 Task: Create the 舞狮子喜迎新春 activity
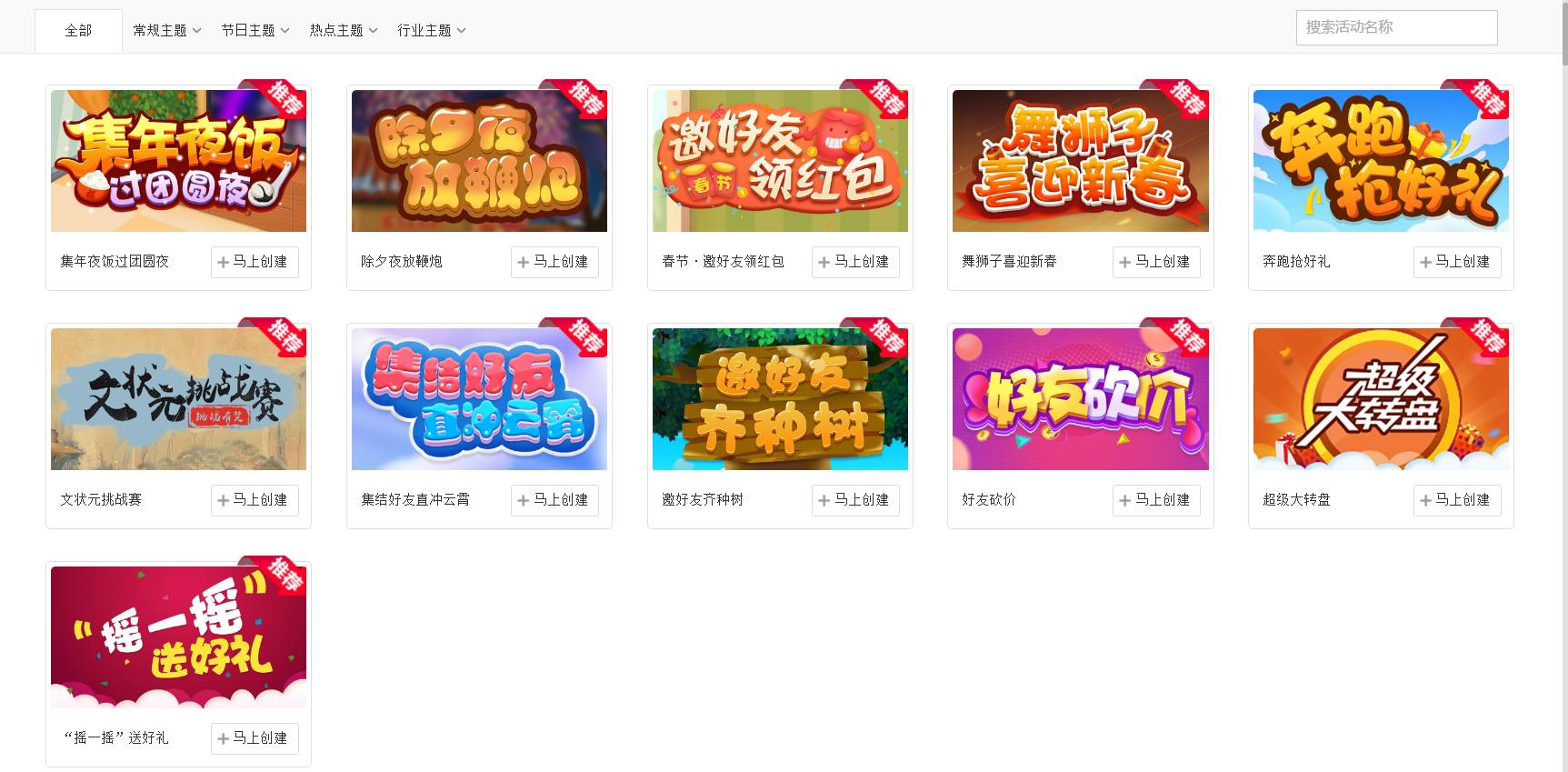click(1156, 262)
